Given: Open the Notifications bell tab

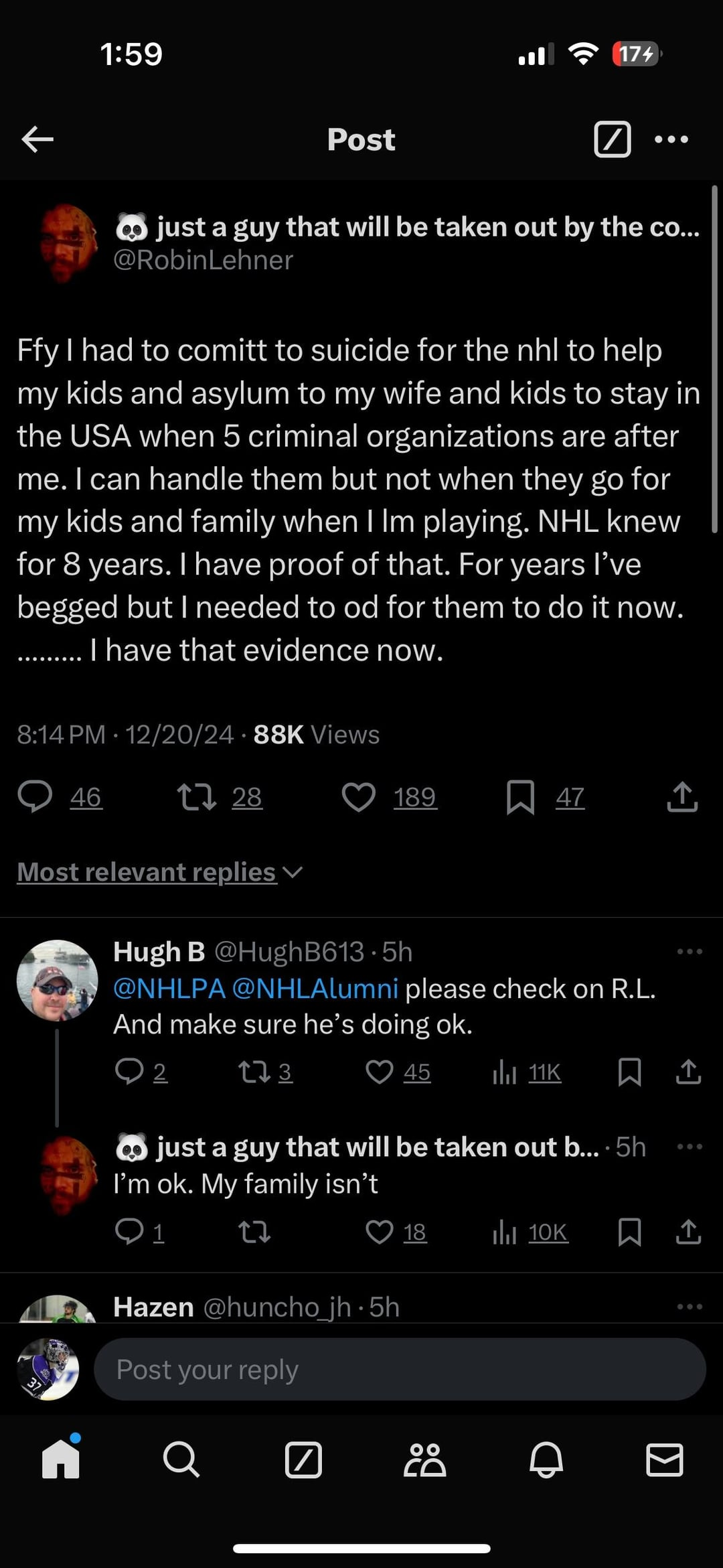Looking at the screenshot, I should pos(546,1459).
